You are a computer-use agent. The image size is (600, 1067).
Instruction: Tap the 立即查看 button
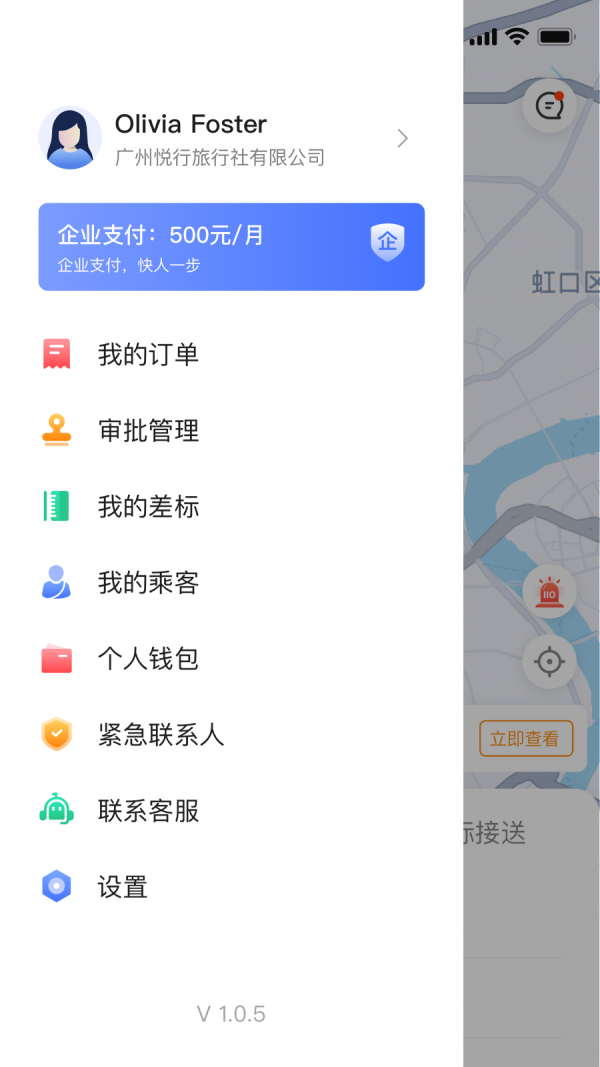526,739
